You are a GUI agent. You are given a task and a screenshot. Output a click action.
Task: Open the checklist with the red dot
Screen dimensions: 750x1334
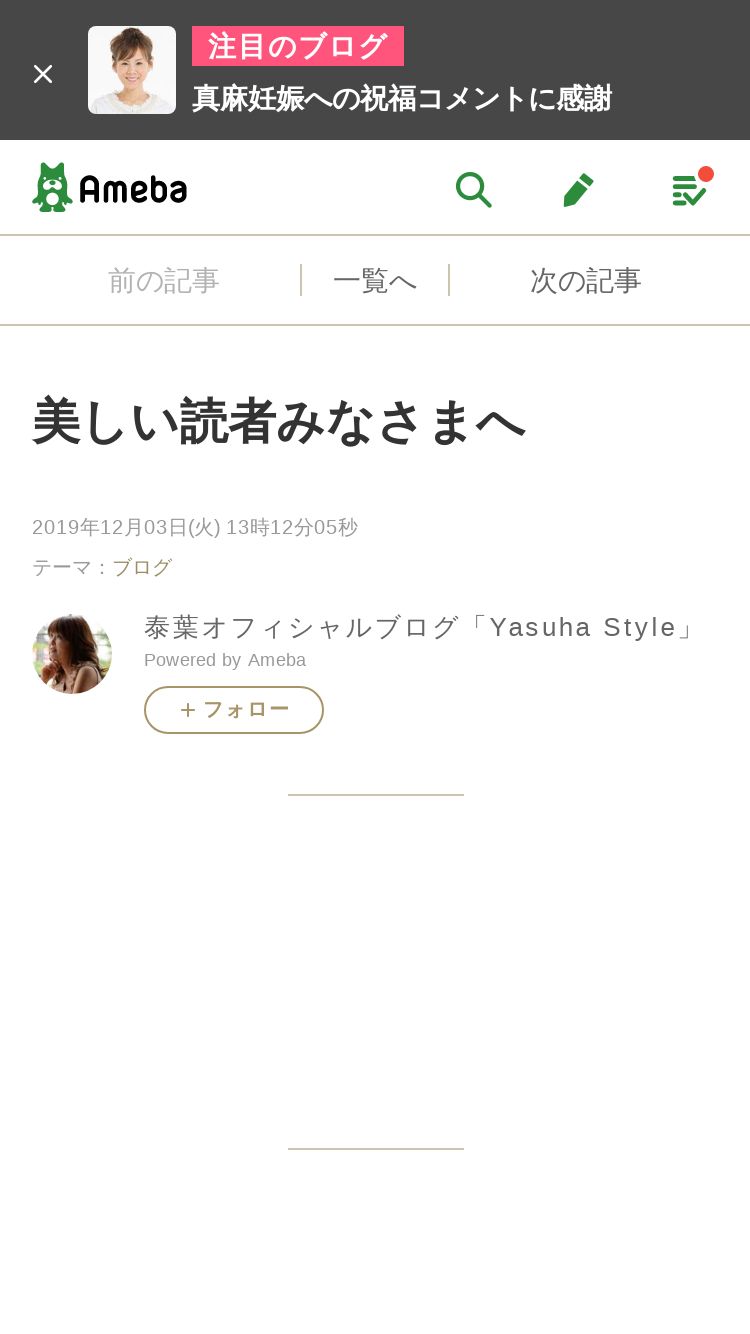click(x=690, y=189)
